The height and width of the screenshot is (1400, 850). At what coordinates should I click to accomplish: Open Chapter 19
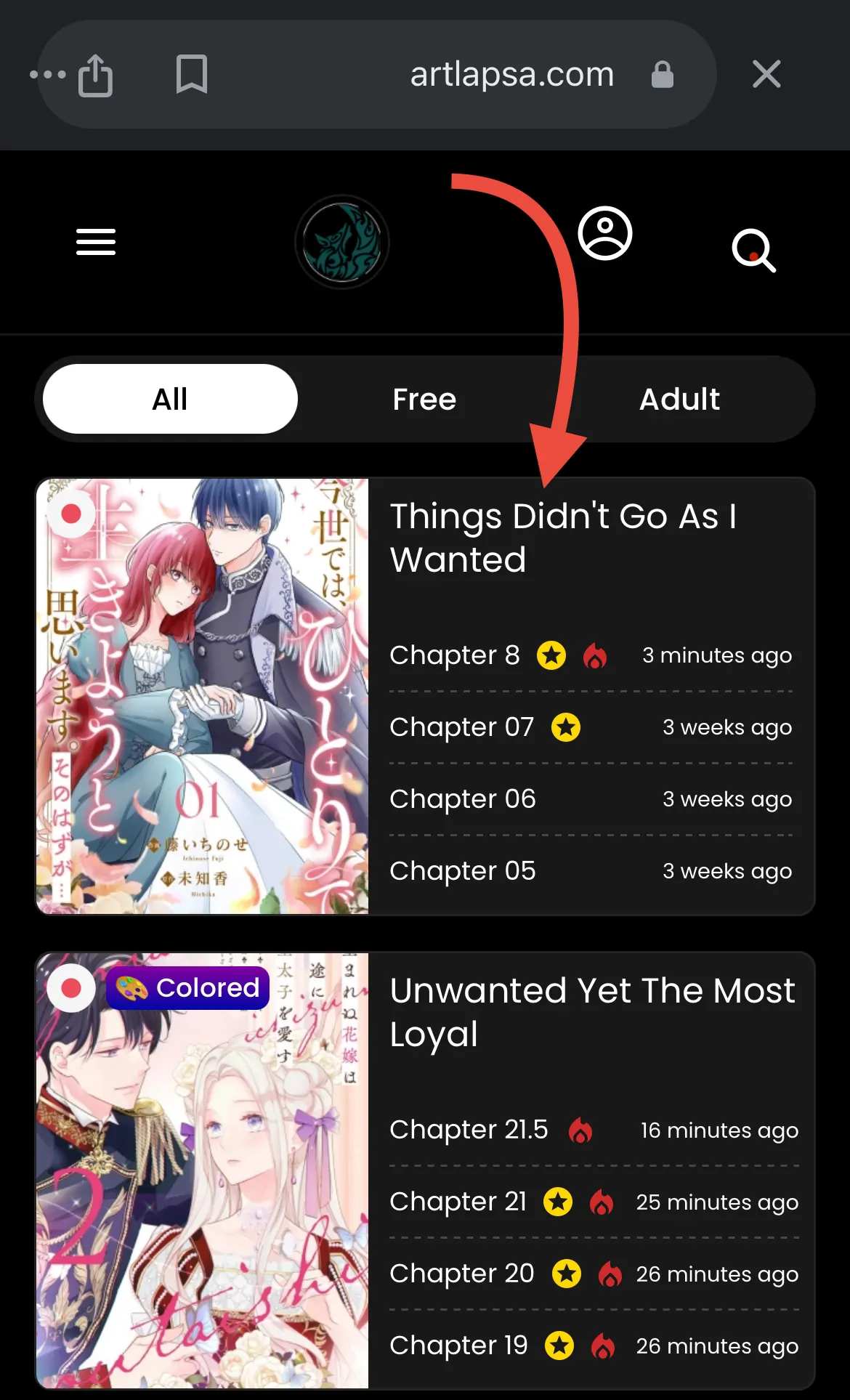(594, 1346)
